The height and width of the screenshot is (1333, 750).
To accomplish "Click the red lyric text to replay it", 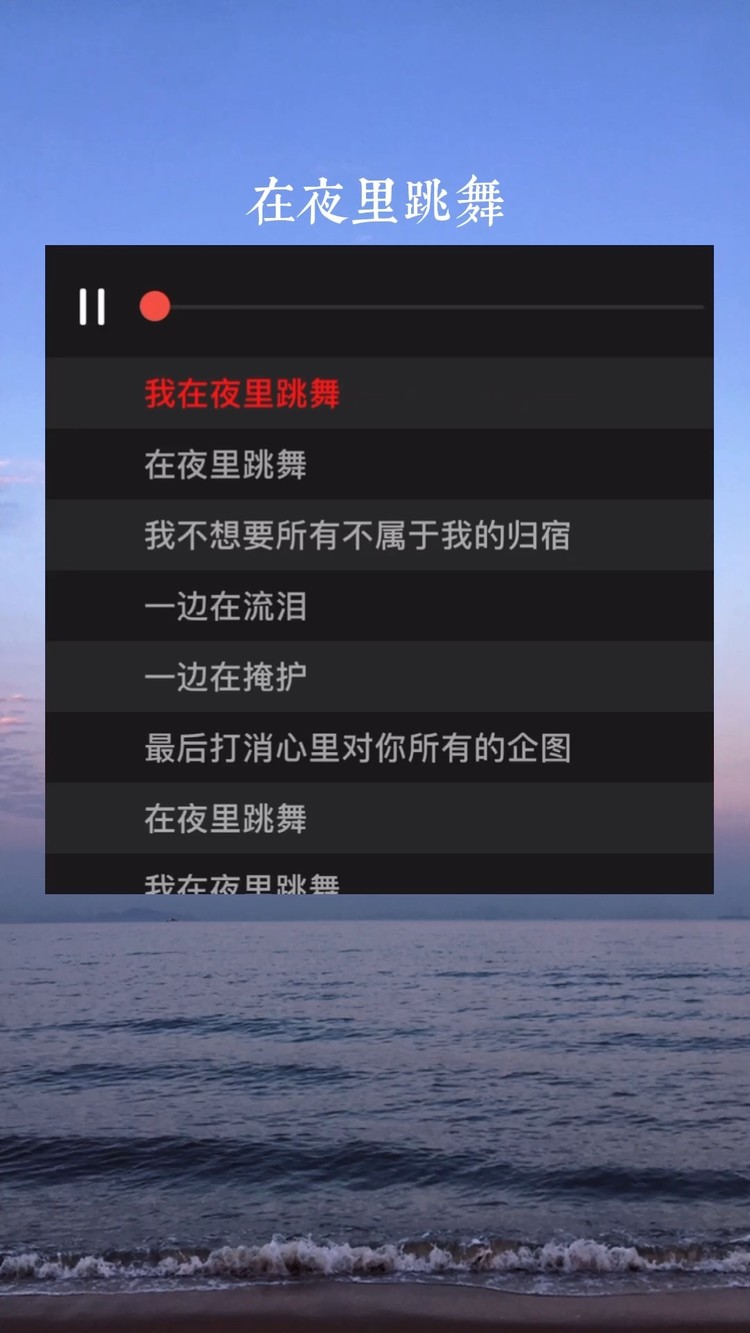I will point(243,394).
